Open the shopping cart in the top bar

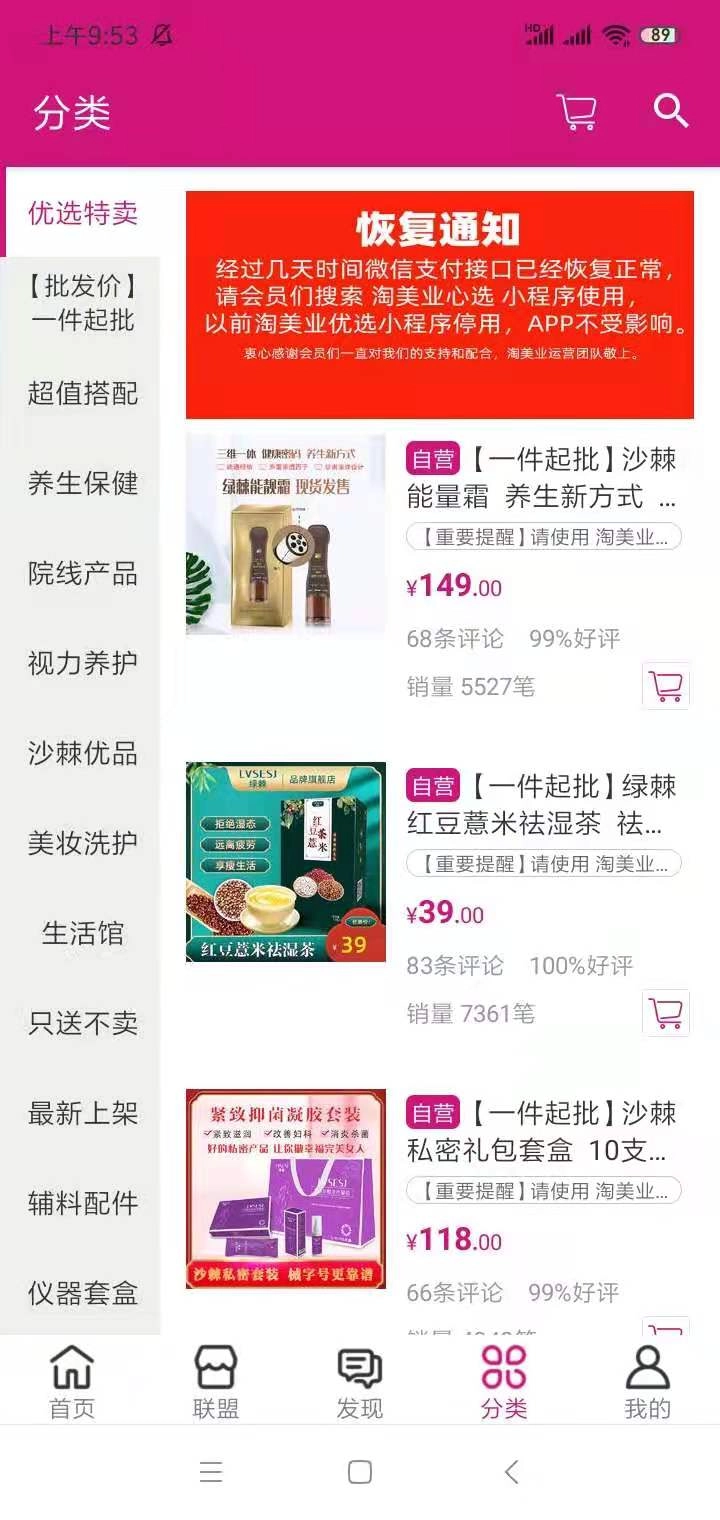[x=576, y=112]
